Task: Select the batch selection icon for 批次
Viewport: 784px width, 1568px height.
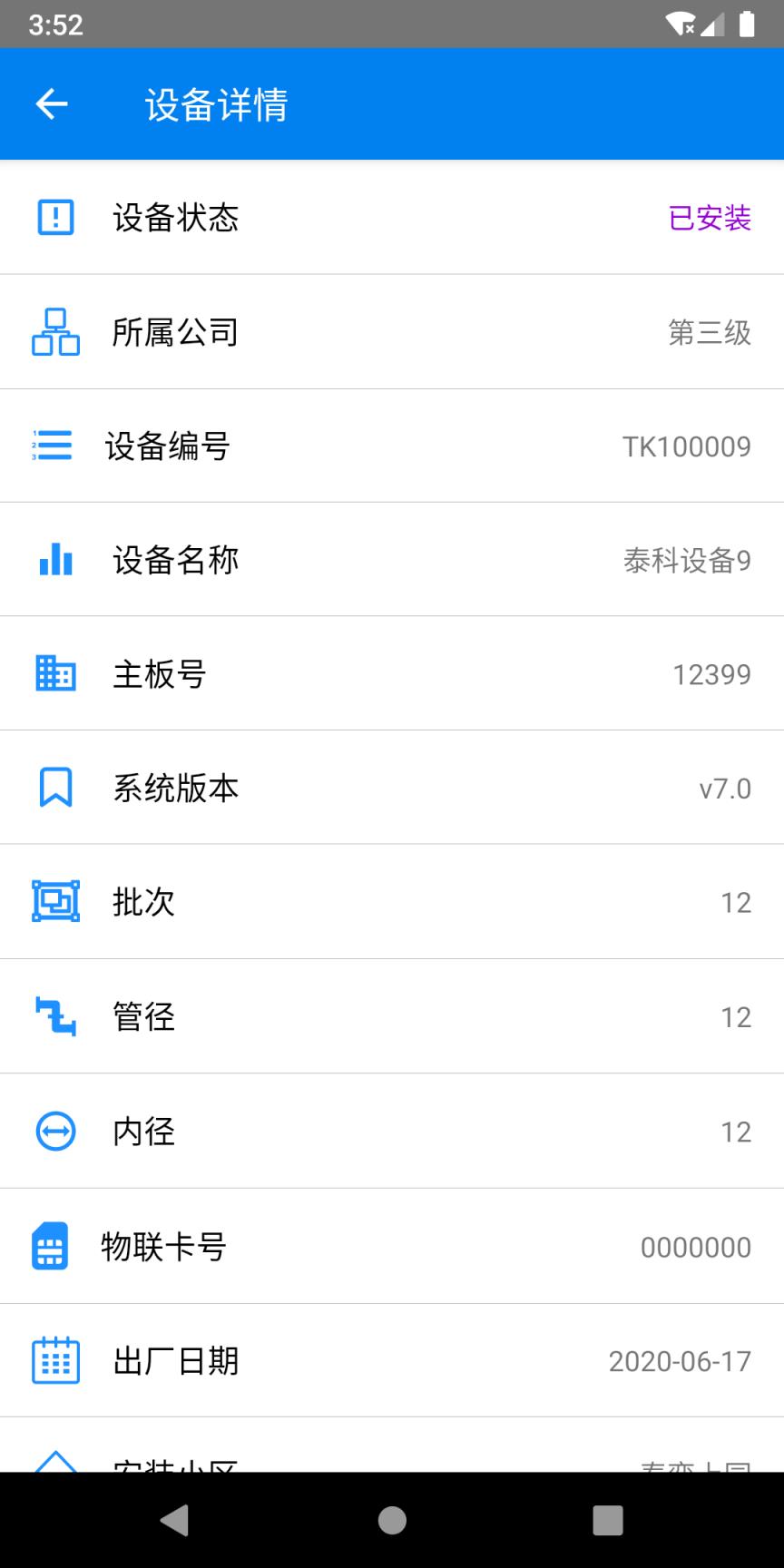Action: tap(55, 902)
